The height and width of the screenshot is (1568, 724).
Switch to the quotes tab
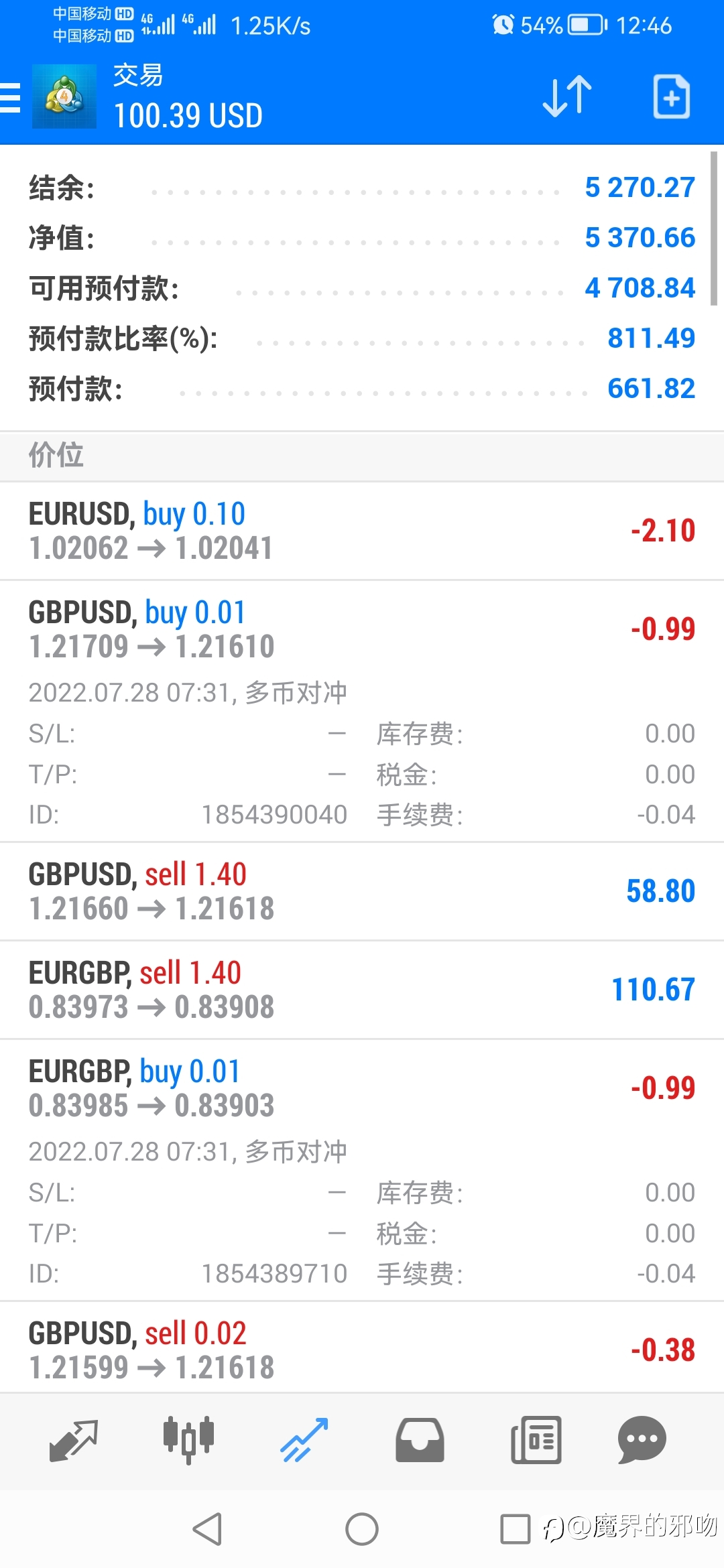74,1440
